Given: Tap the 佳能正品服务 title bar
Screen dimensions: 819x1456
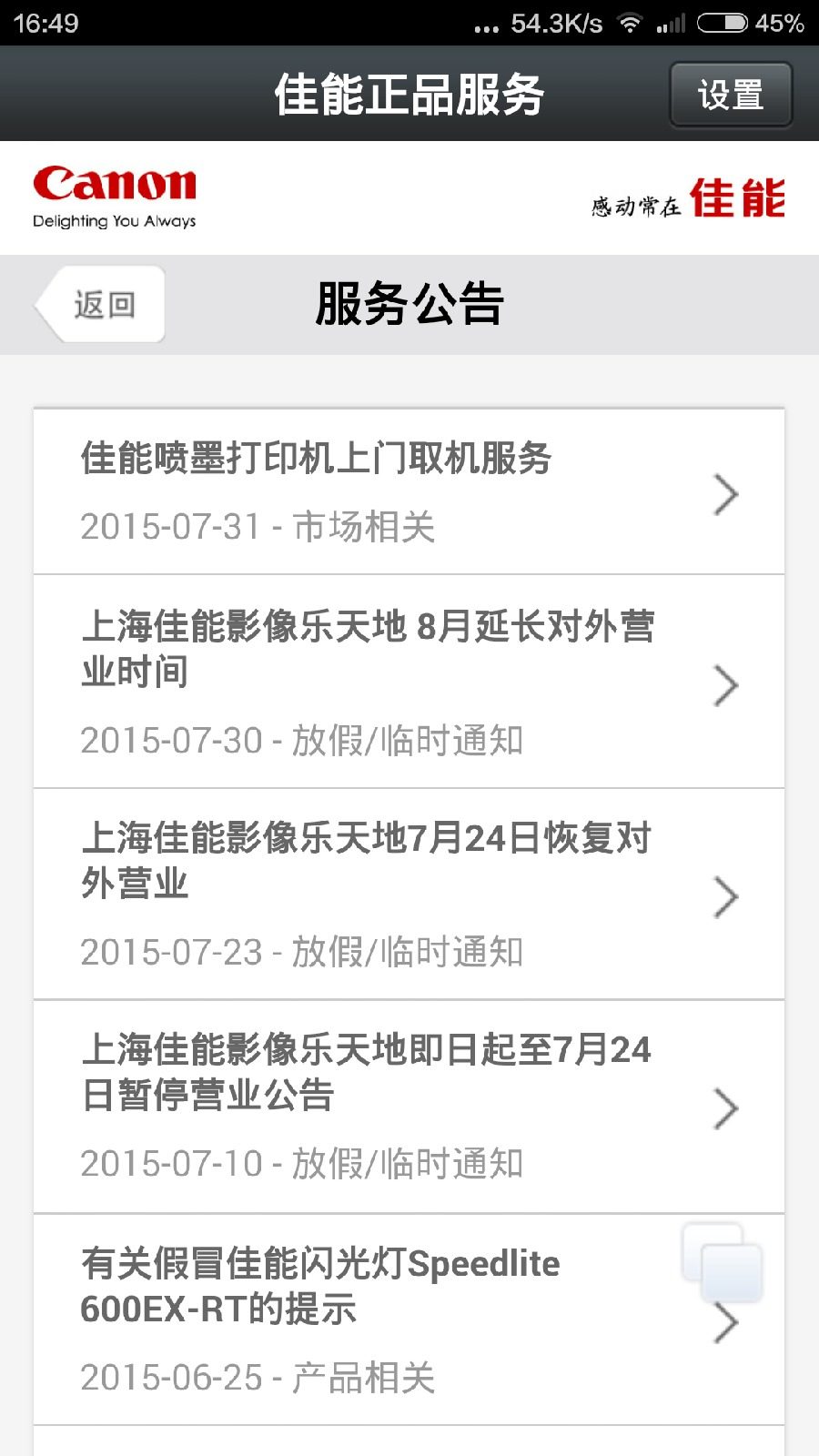Looking at the screenshot, I should click(x=409, y=92).
